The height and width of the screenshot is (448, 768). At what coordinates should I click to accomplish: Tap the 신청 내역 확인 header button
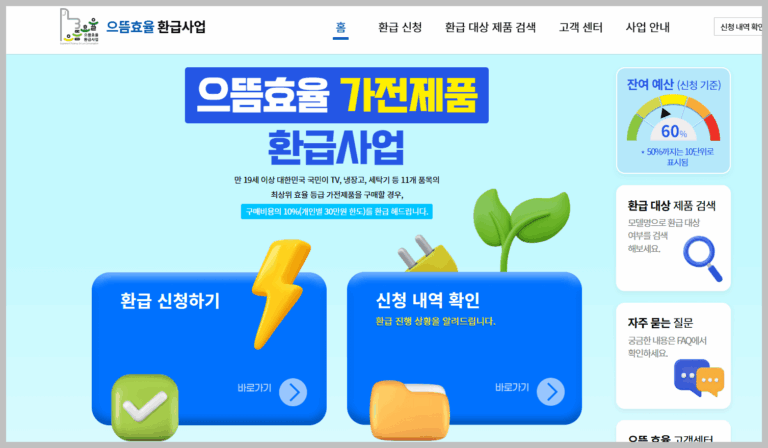pyautogui.click(x=738, y=27)
